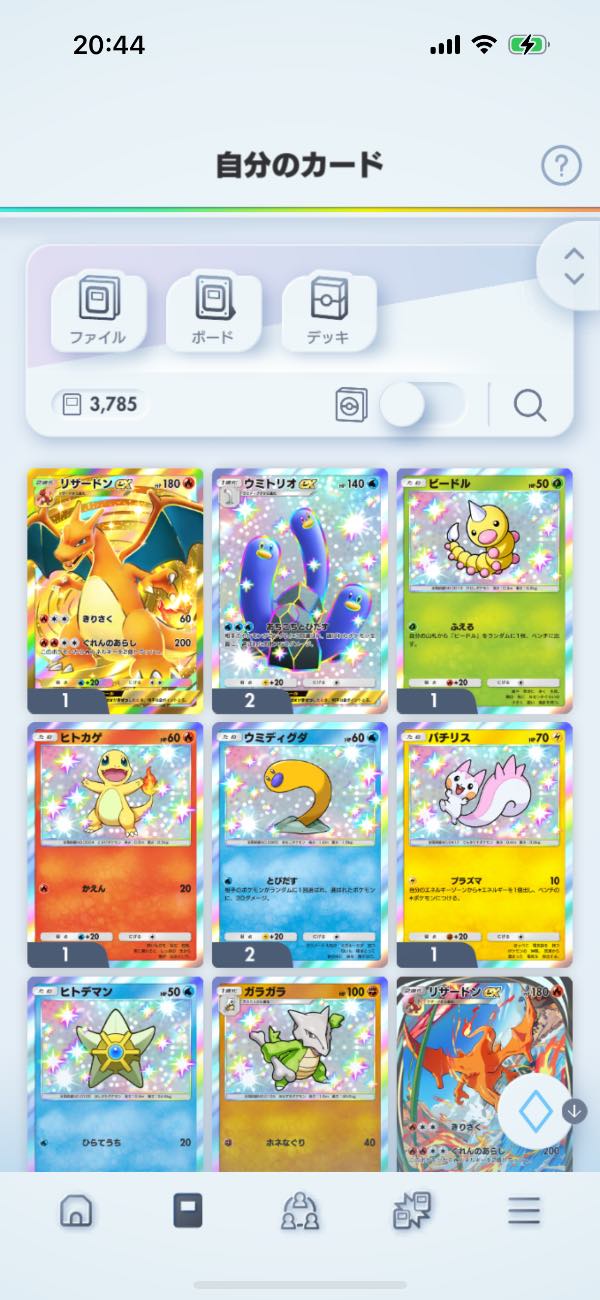The height and width of the screenshot is (1300, 600).
Task: Open the ウミディグダ card
Action: click(x=300, y=845)
